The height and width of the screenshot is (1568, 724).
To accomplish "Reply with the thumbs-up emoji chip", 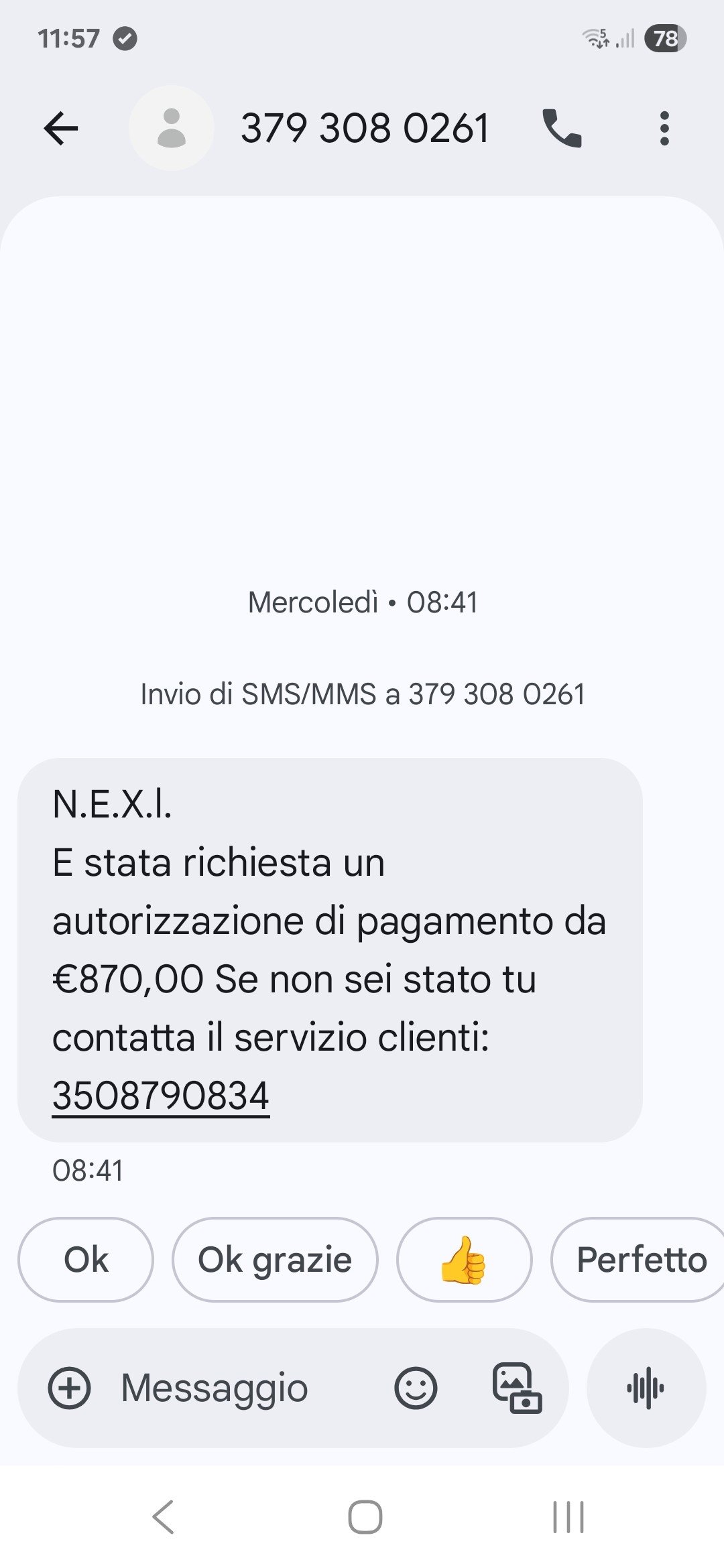I will coord(464,1260).
